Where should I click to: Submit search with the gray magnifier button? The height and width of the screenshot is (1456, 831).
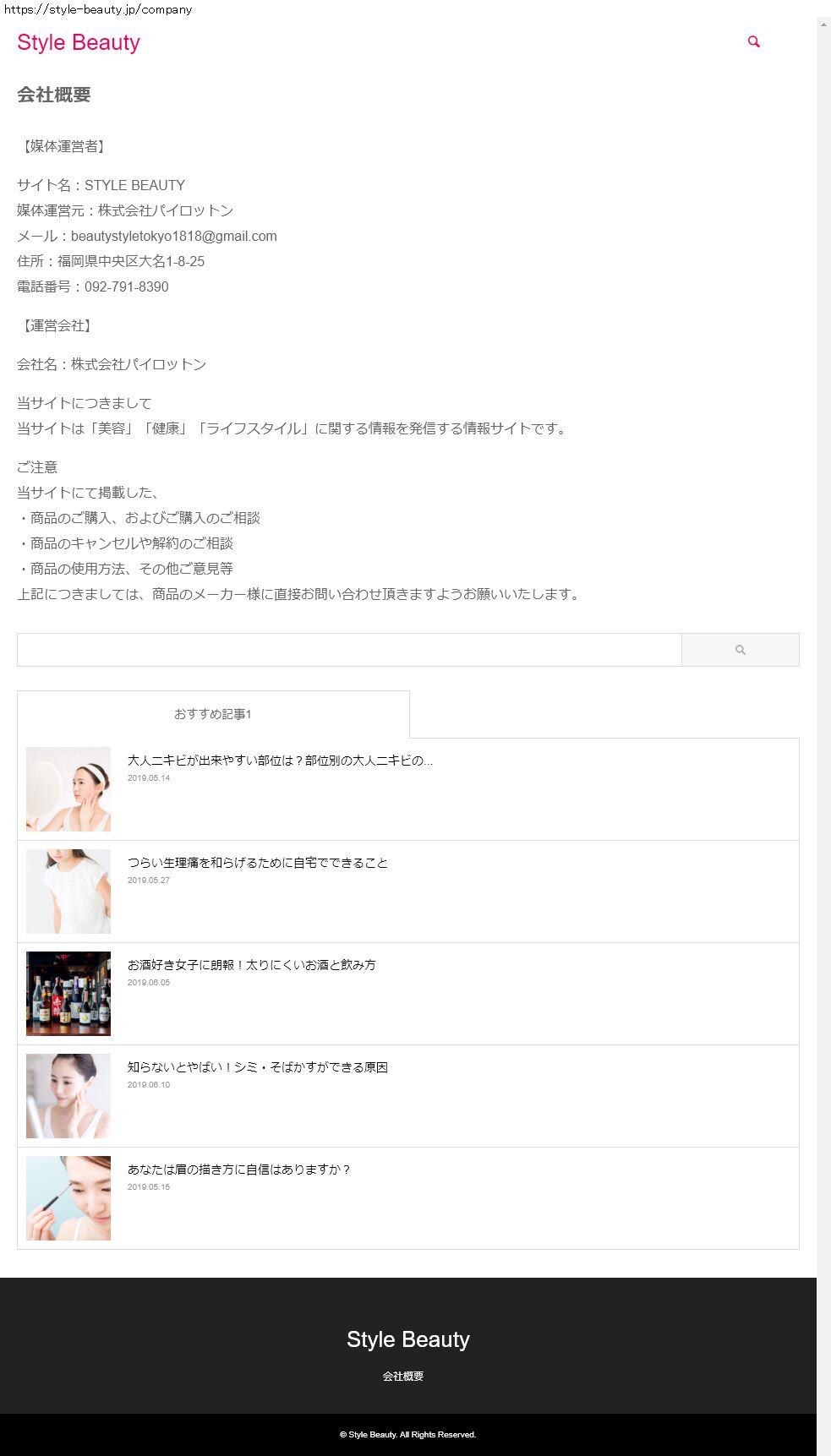[740, 650]
